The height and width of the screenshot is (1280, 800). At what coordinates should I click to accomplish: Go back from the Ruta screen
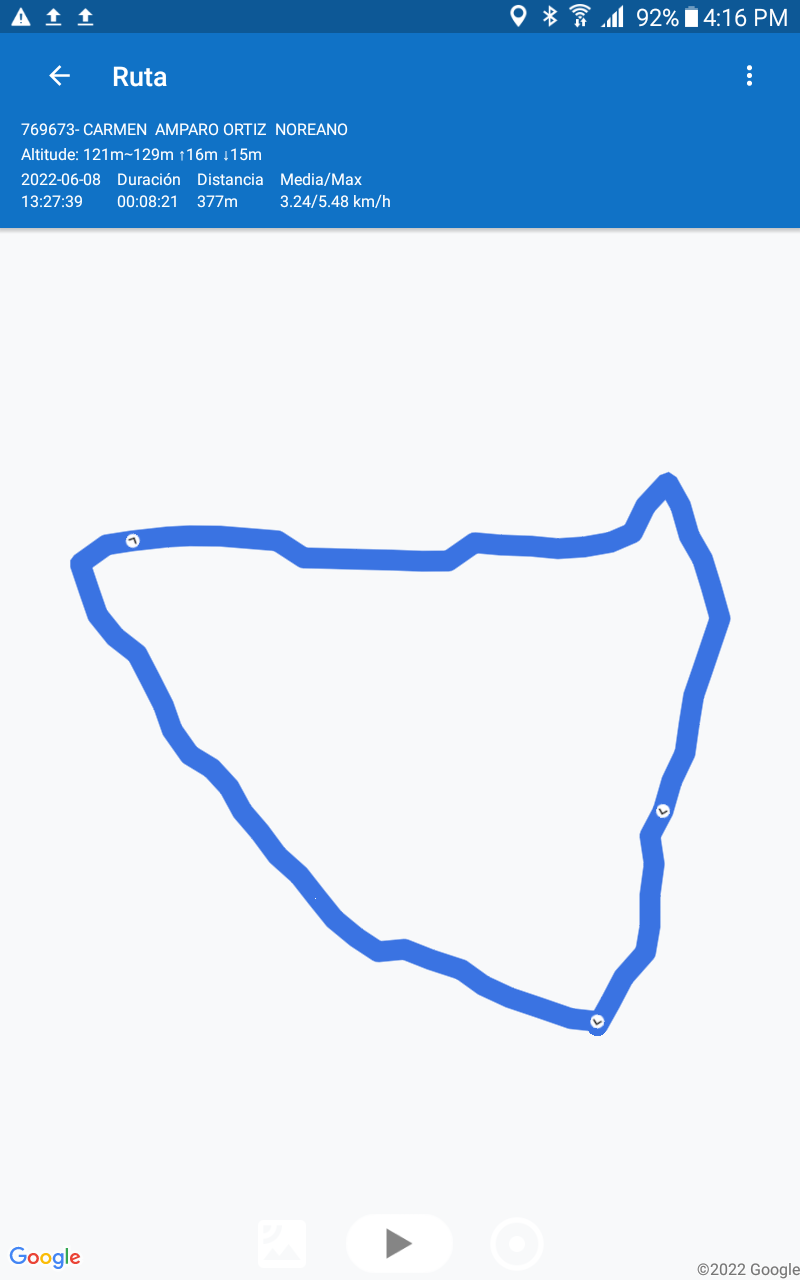pos(60,76)
